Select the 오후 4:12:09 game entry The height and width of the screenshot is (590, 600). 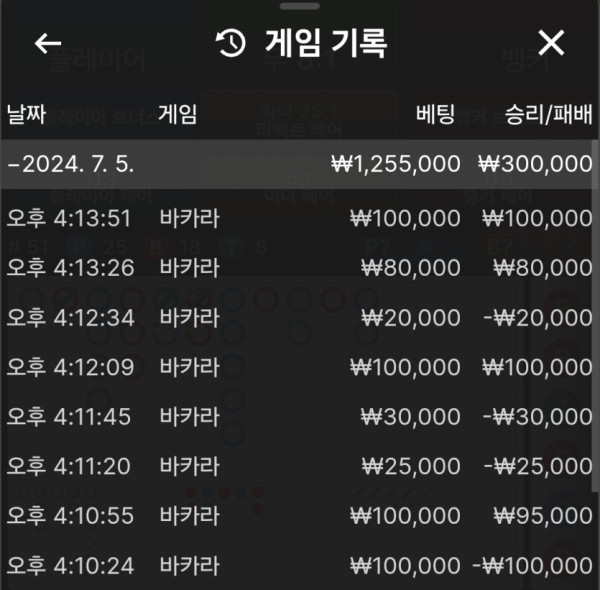[298, 367]
